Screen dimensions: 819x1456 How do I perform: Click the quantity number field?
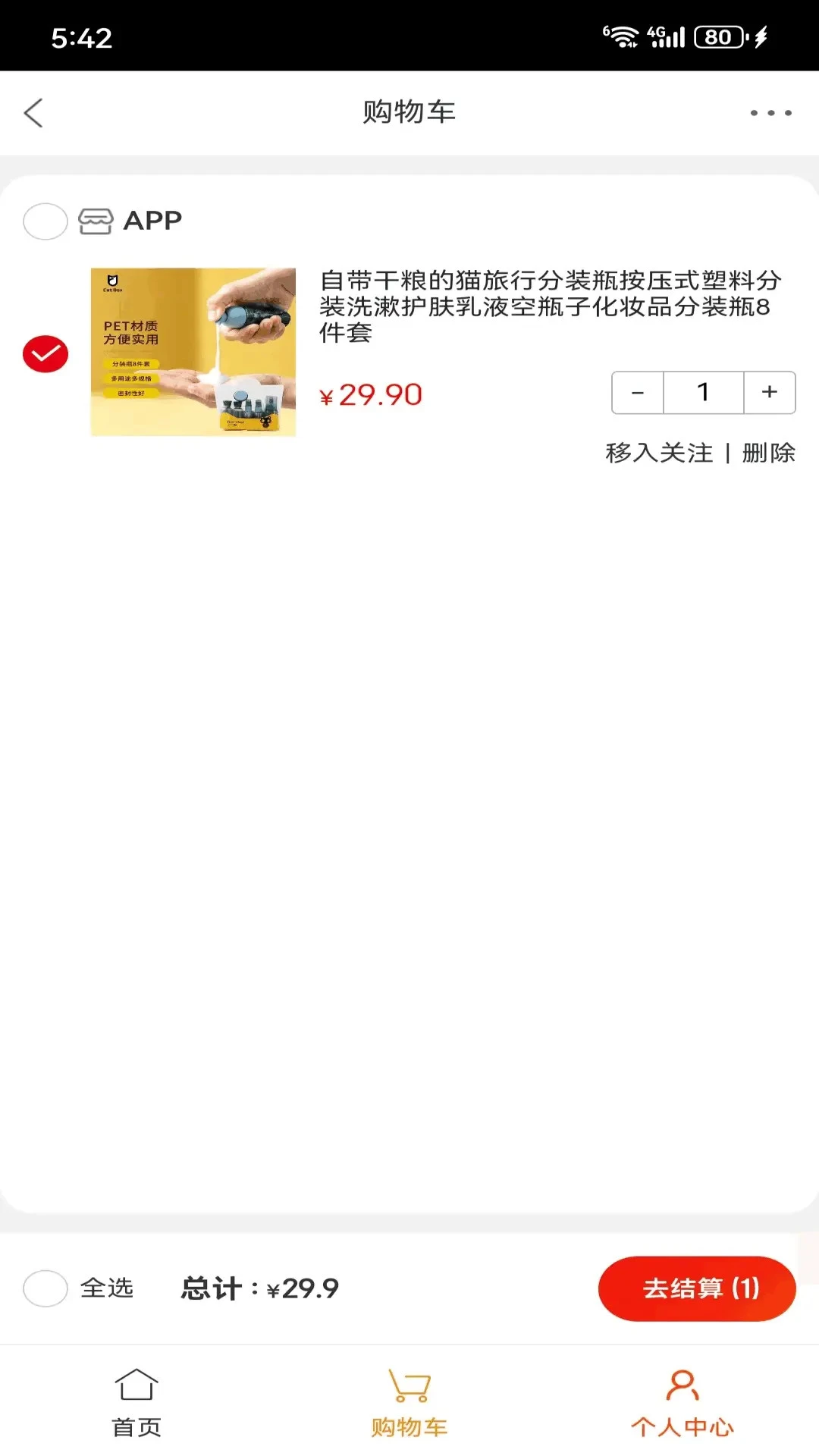pyautogui.click(x=703, y=392)
